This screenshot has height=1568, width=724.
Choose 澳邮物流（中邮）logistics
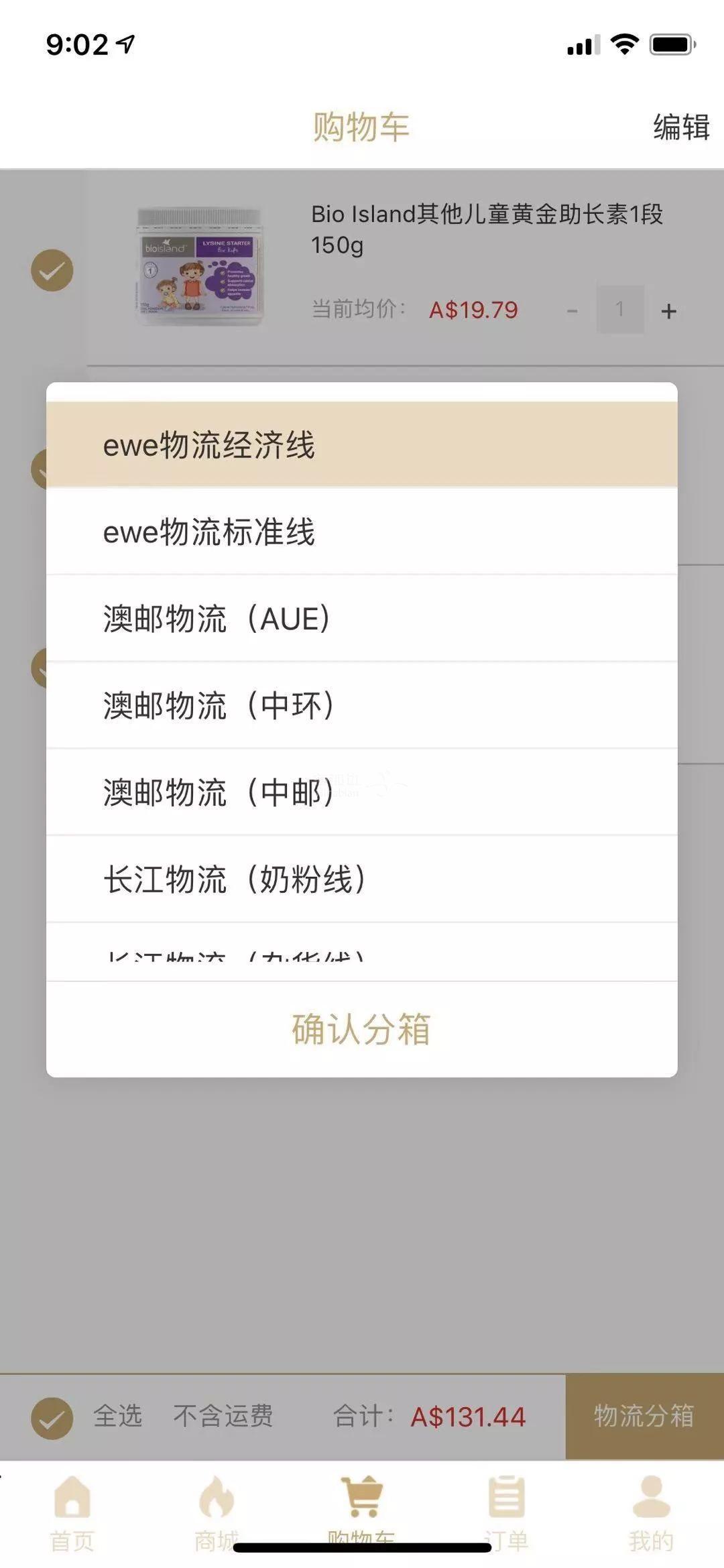361,792
